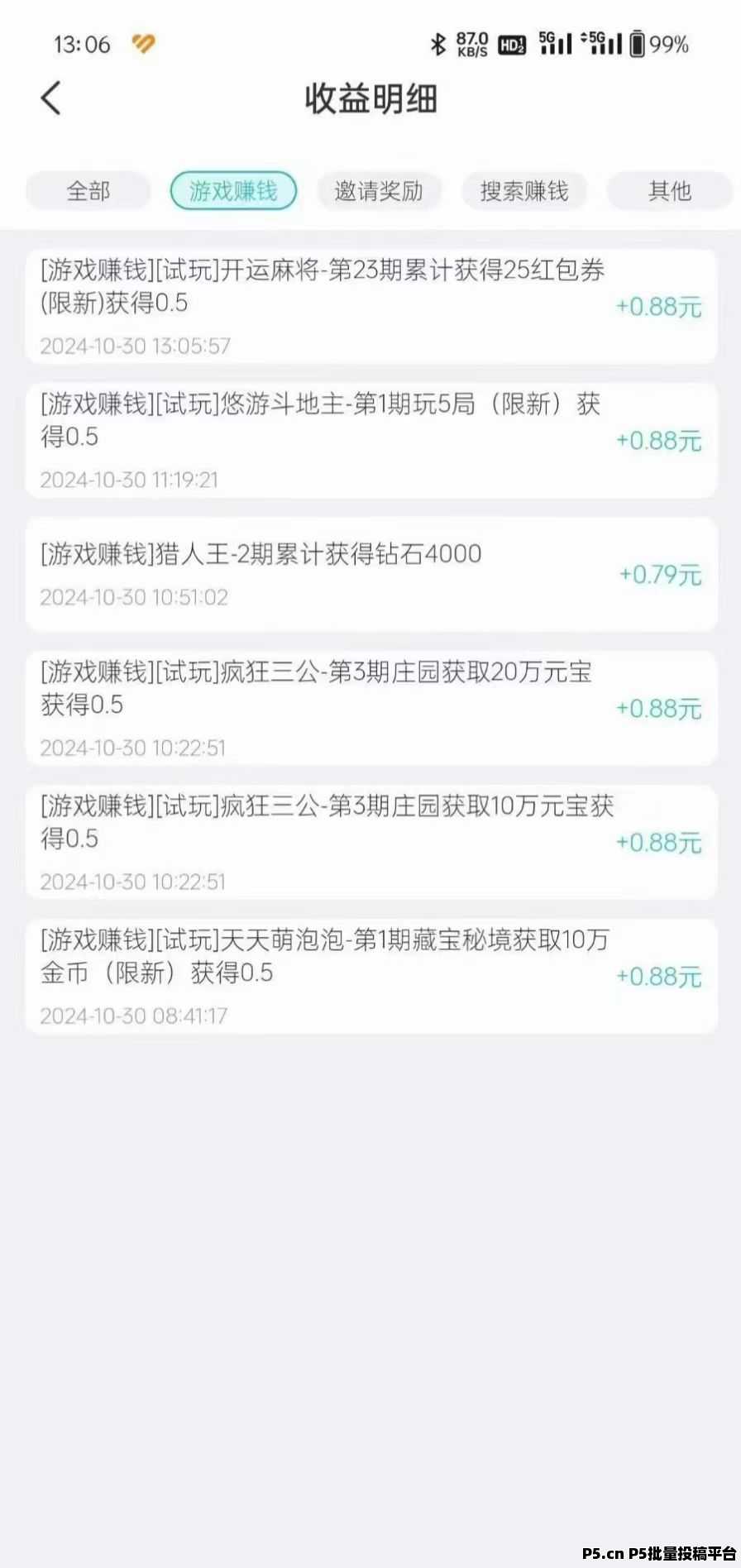Open the 搜索赚钱 tab
The width and height of the screenshot is (741, 1568).
(524, 191)
